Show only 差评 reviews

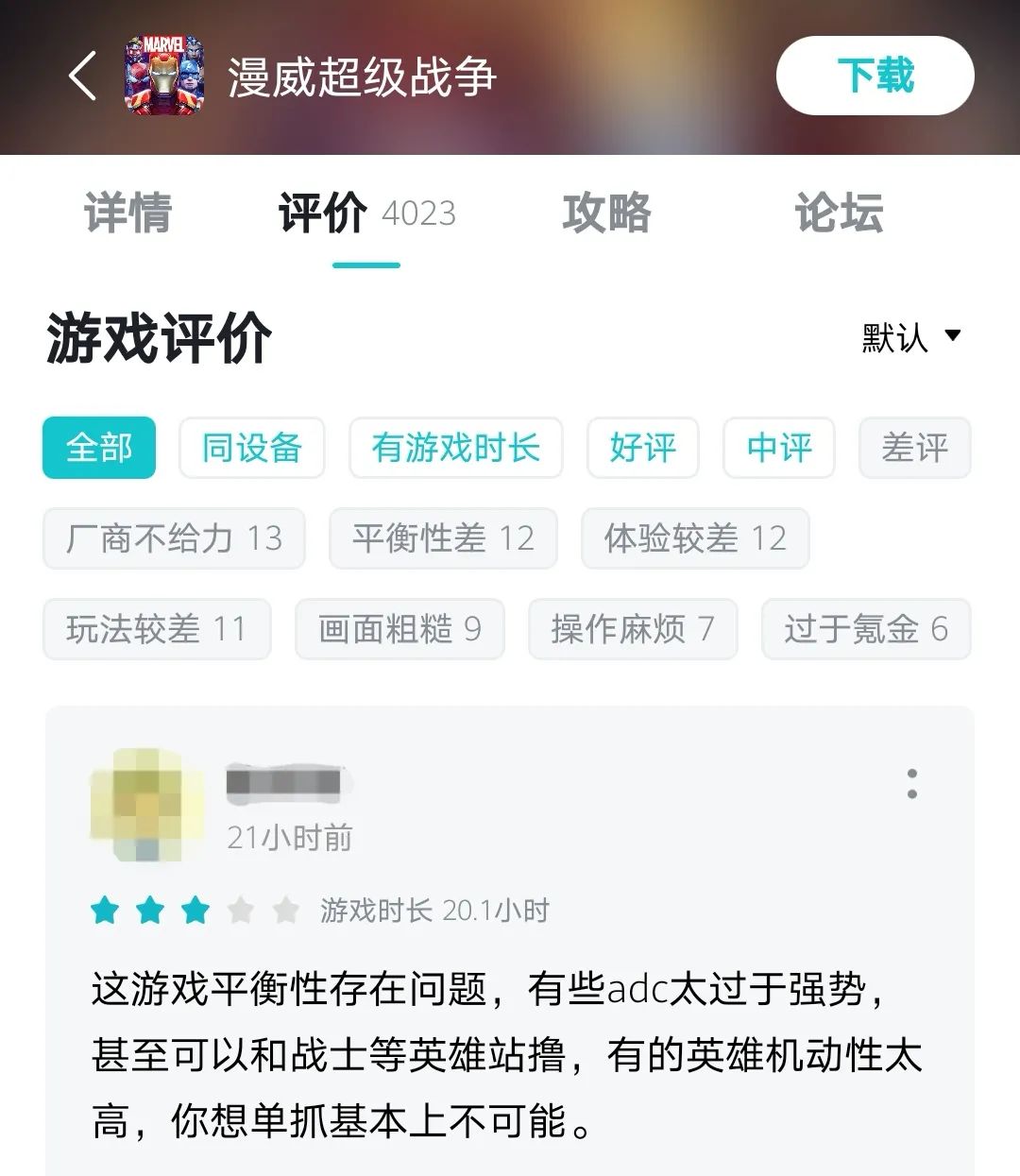[x=914, y=447]
